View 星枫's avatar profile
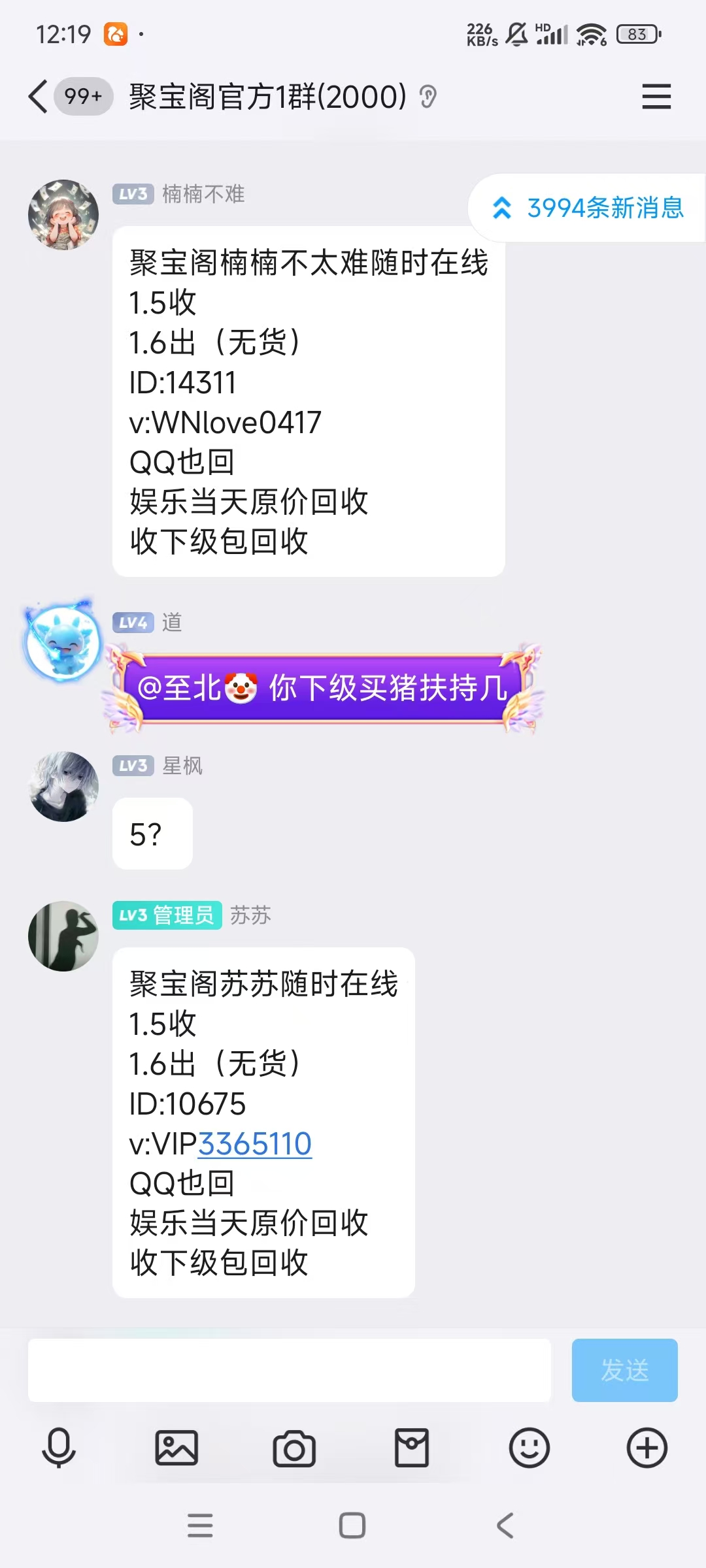706x1568 pixels. [63, 787]
